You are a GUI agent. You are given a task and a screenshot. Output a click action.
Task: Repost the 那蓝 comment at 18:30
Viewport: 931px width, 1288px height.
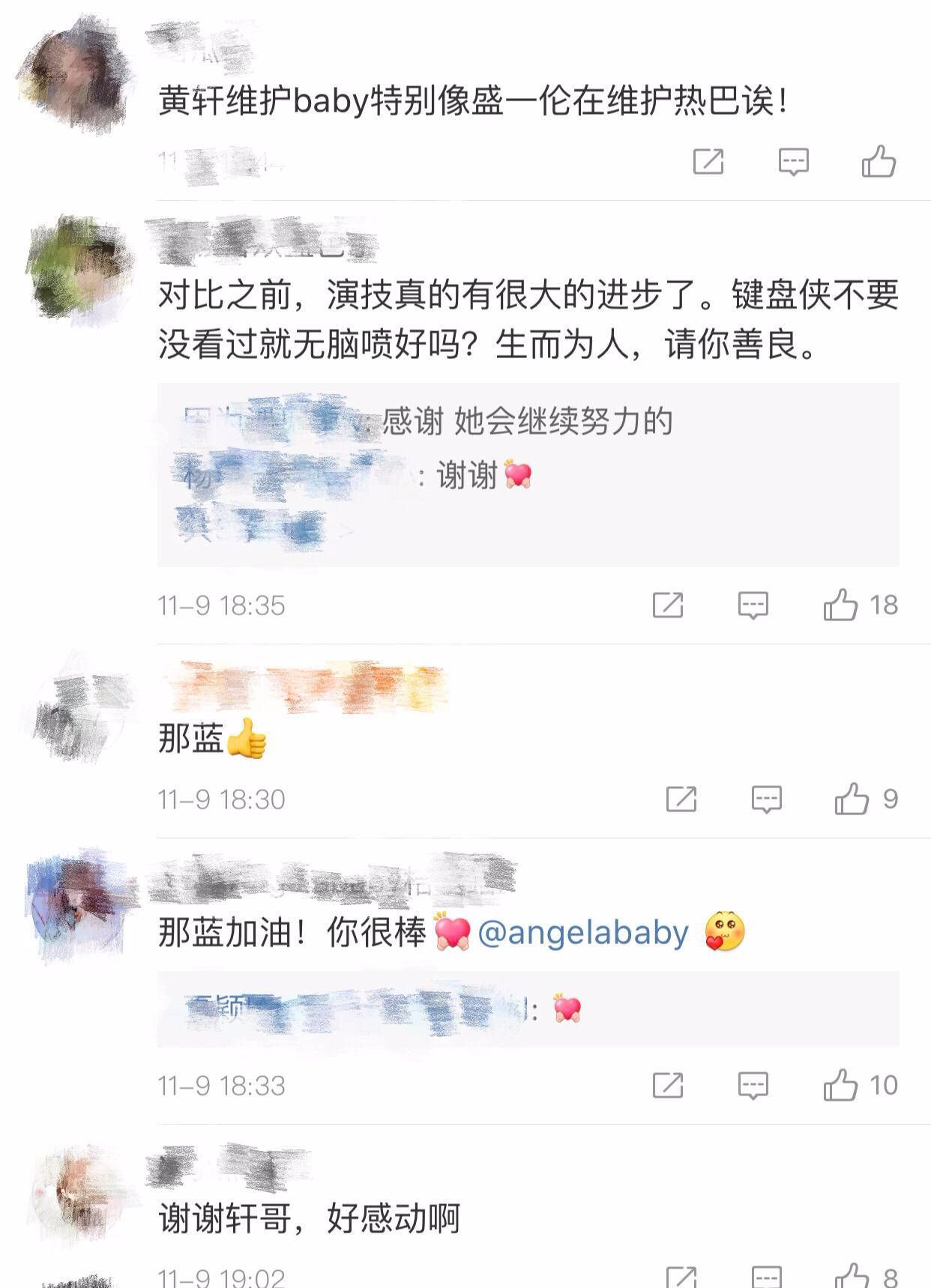[681, 799]
